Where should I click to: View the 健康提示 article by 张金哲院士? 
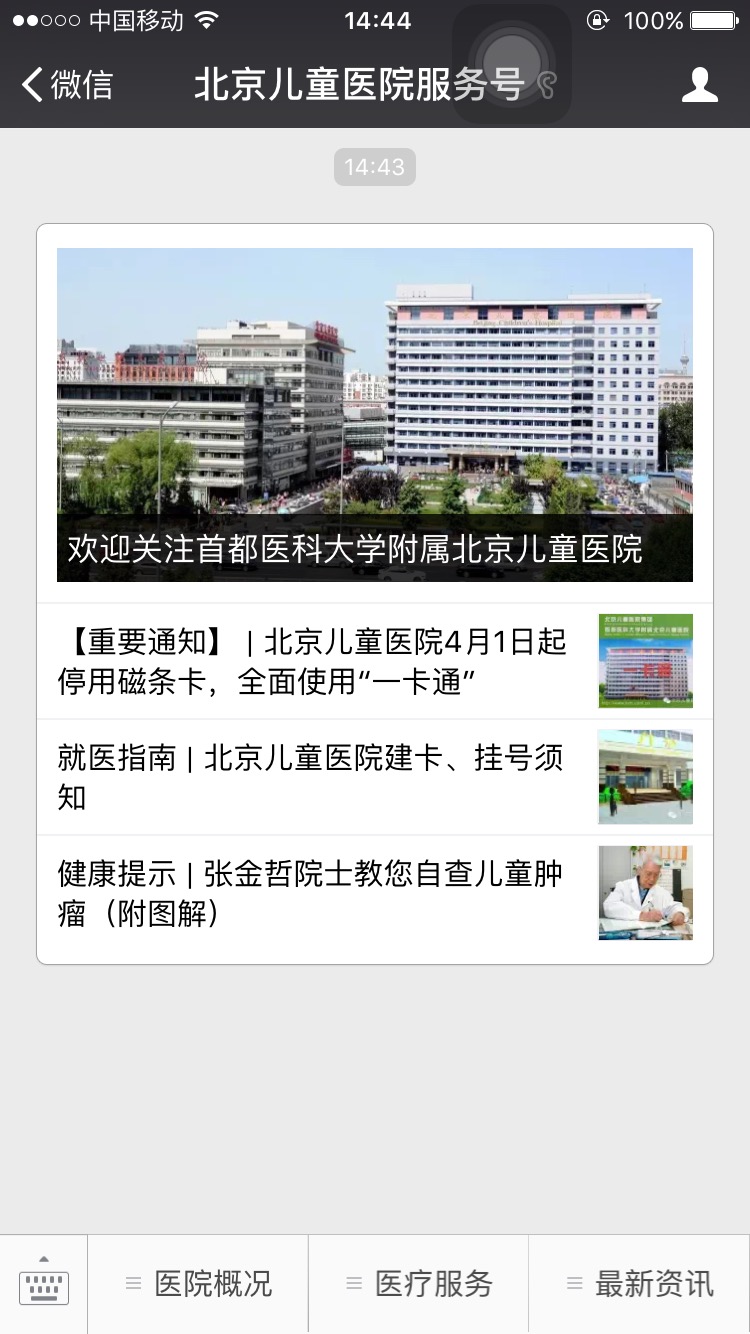(x=374, y=893)
